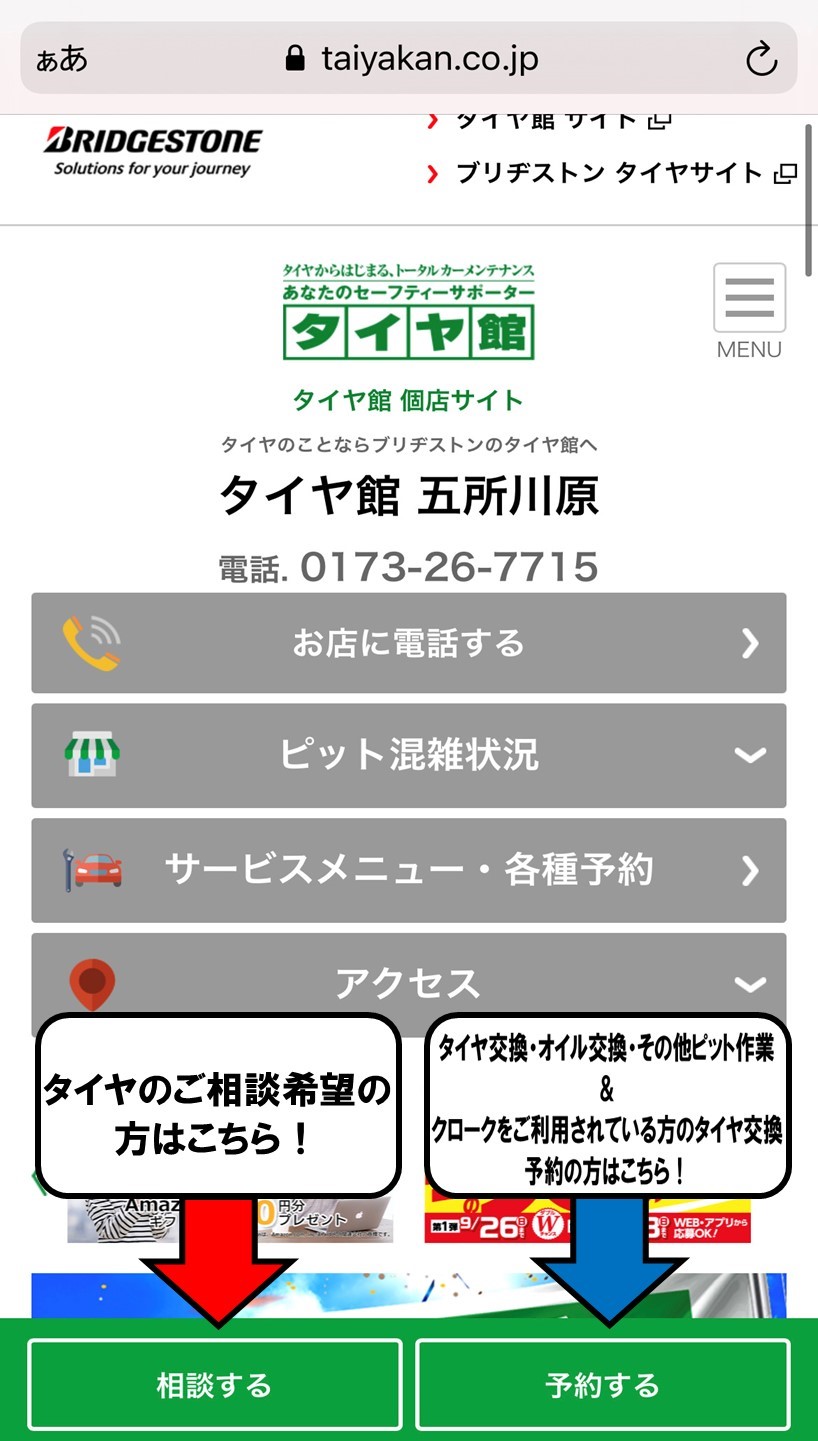The width and height of the screenshot is (818, 1441).
Task: Open the ああ text size options
Action: click(x=62, y=59)
